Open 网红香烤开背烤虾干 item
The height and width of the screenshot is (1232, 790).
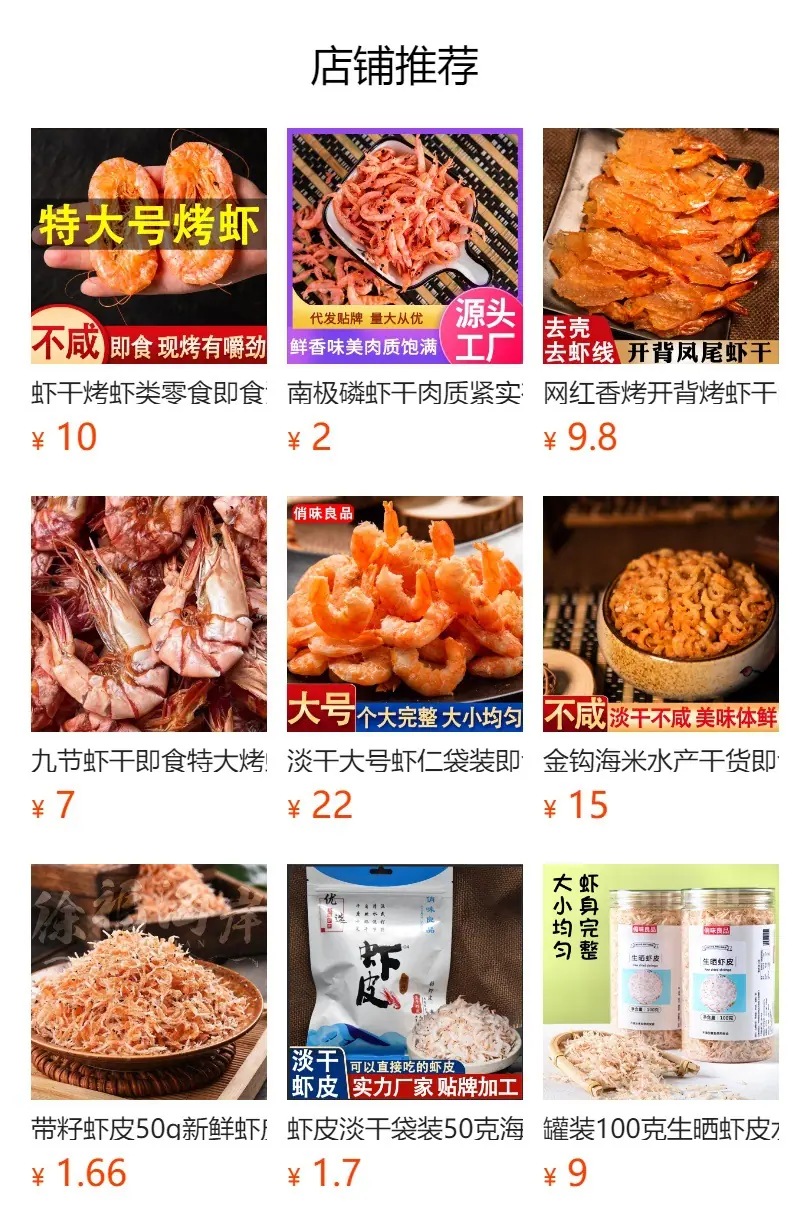pyautogui.click(x=661, y=246)
